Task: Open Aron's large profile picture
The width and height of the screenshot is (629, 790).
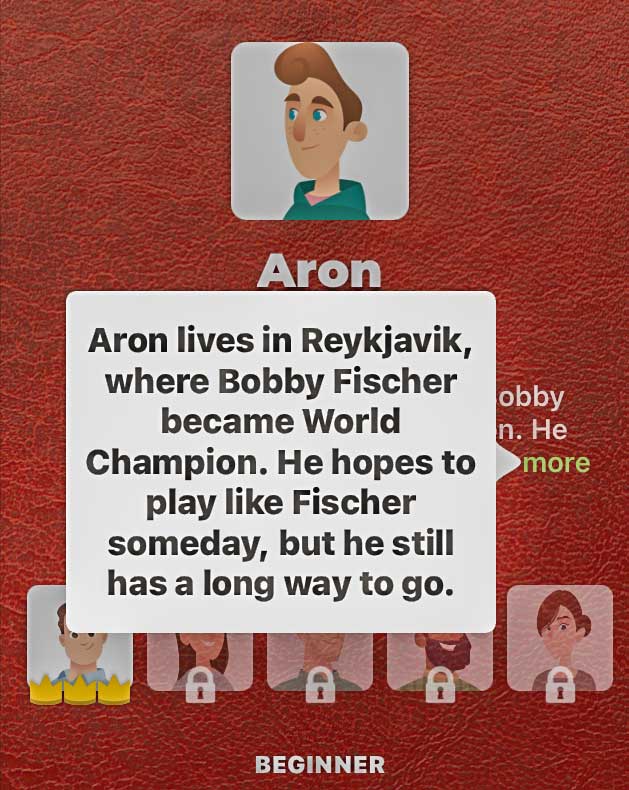Action: (x=320, y=131)
